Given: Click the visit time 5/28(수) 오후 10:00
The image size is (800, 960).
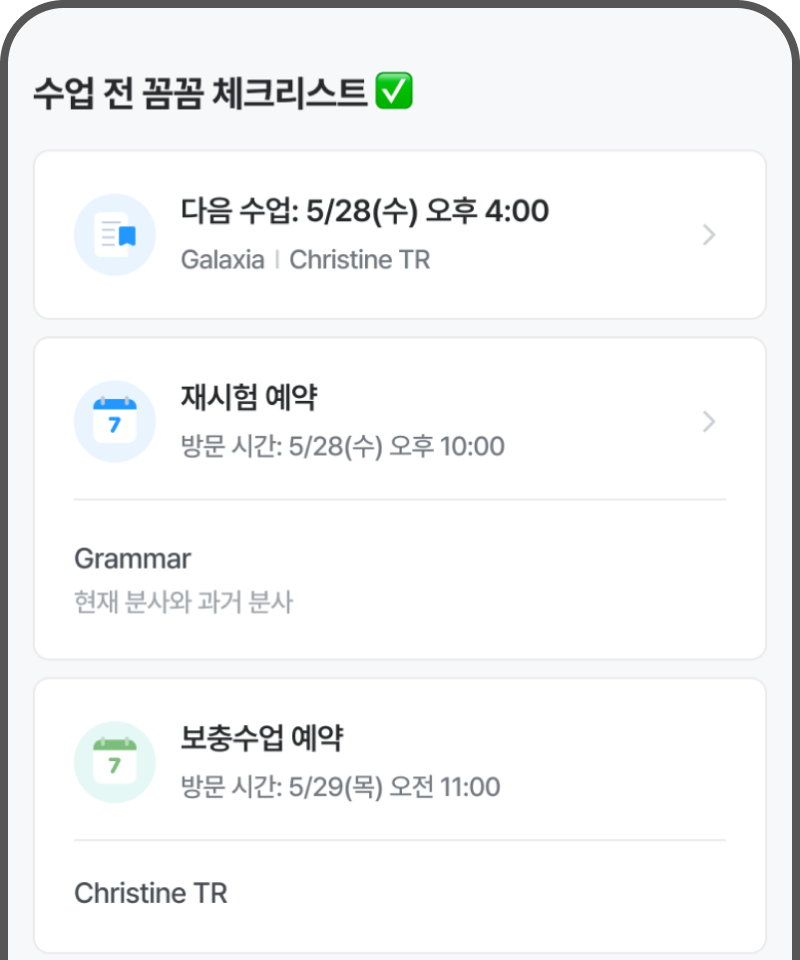Looking at the screenshot, I should pyautogui.click(x=339, y=446).
